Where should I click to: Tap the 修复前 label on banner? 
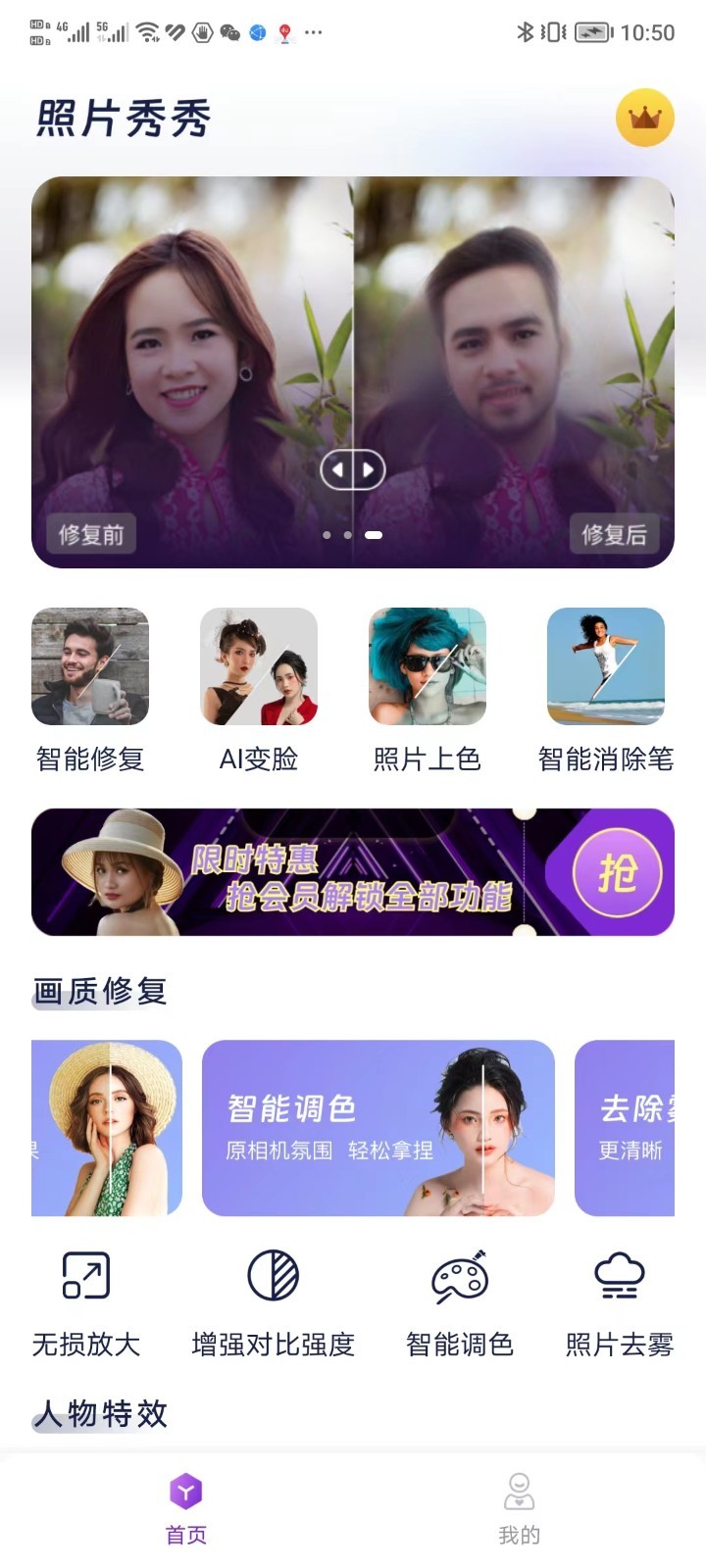pos(91,533)
